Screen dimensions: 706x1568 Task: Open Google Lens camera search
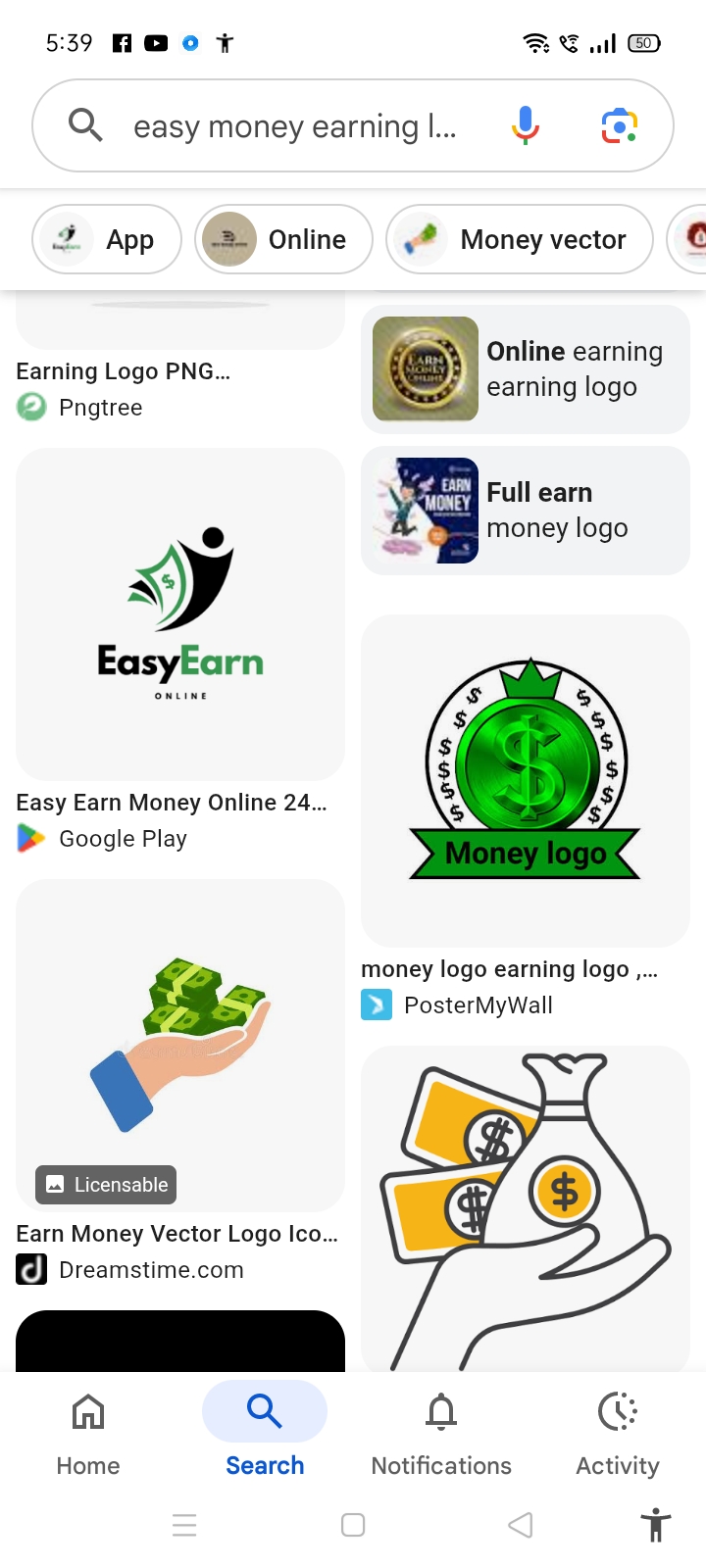point(619,126)
